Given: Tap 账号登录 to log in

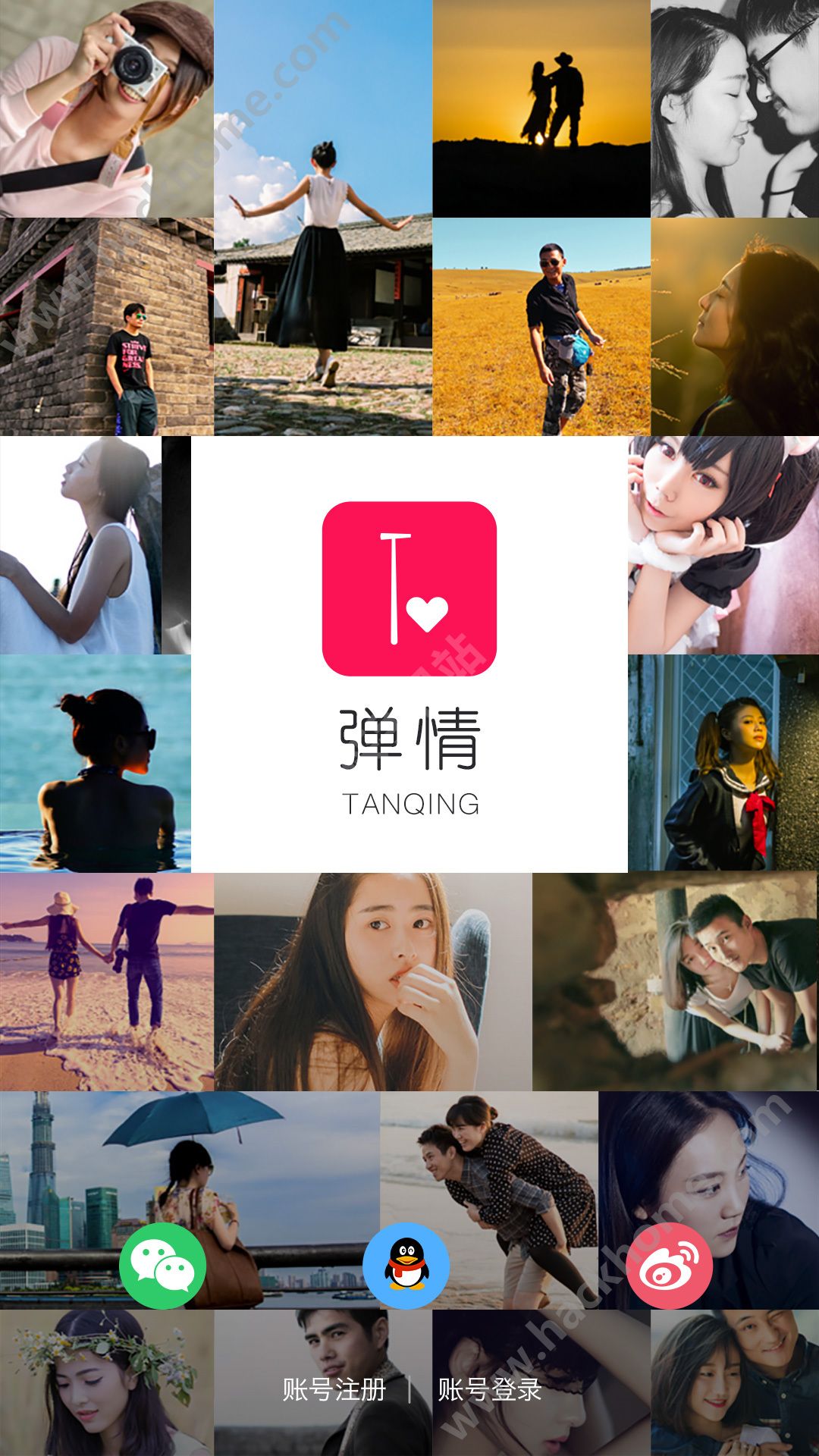Looking at the screenshot, I should (x=490, y=1390).
